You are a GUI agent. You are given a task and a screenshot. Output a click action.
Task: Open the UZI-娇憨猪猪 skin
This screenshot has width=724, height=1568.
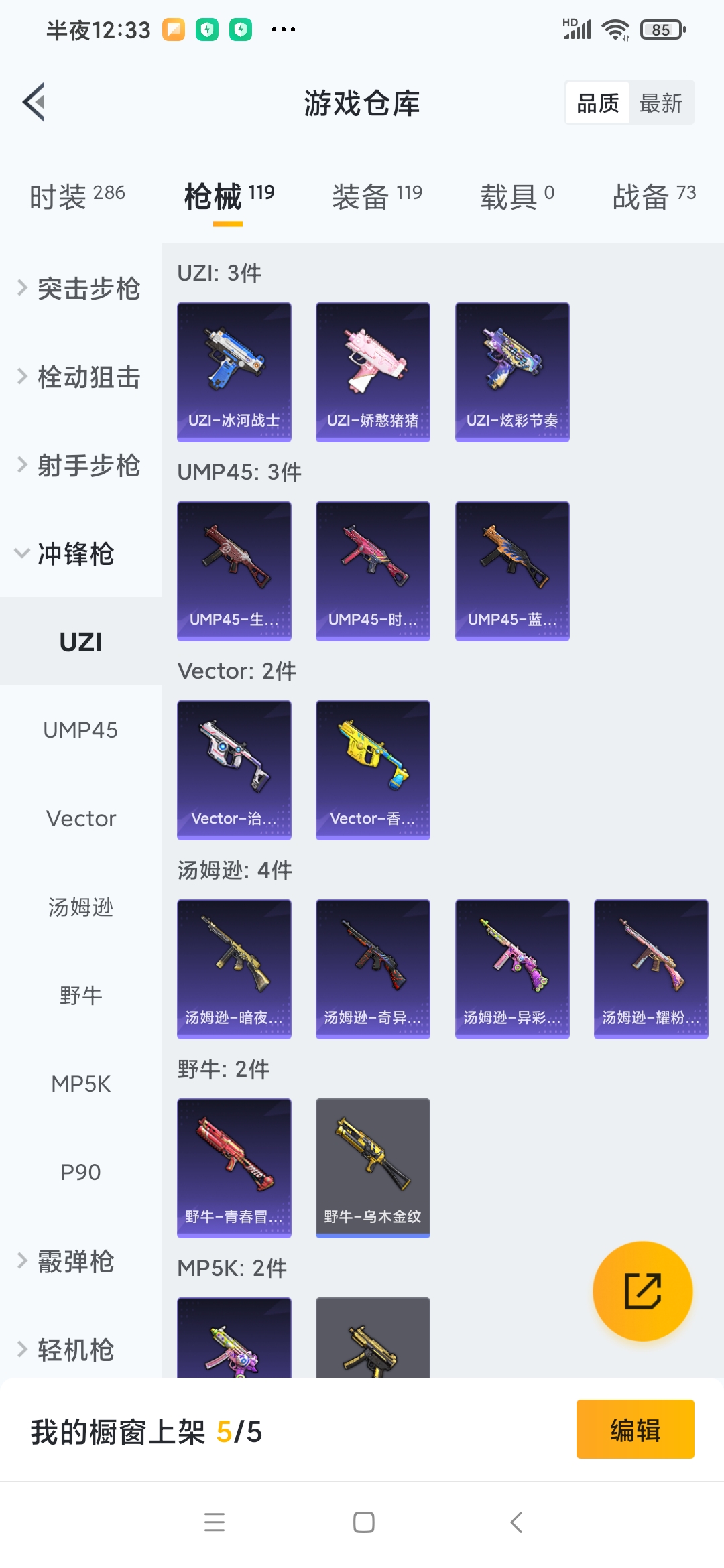(373, 372)
